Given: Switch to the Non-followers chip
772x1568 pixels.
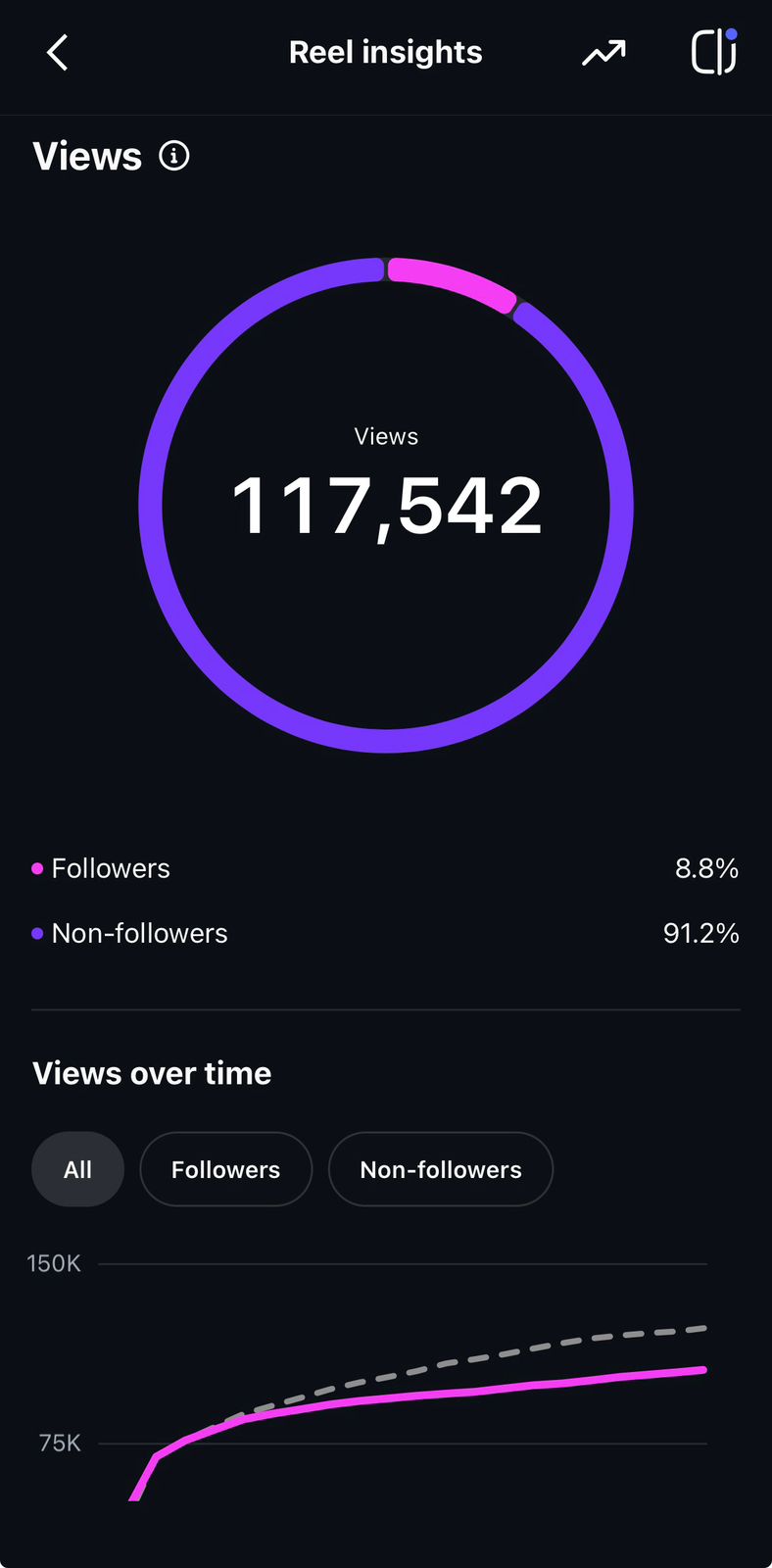Looking at the screenshot, I should (x=441, y=1169).
